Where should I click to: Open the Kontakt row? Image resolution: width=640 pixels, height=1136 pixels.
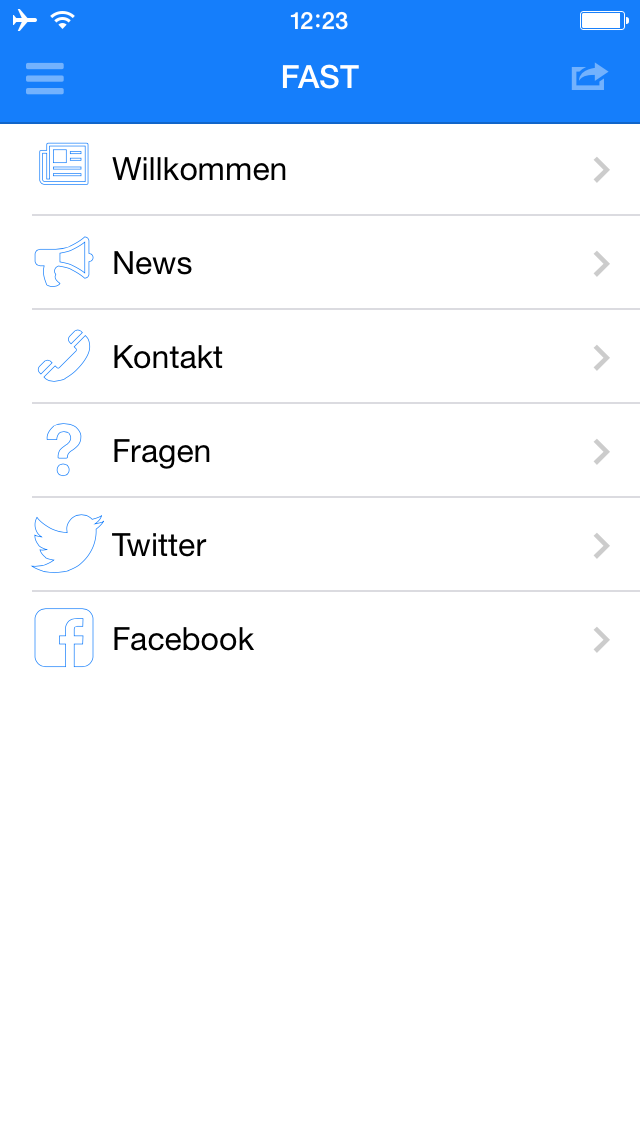point(320,357)
